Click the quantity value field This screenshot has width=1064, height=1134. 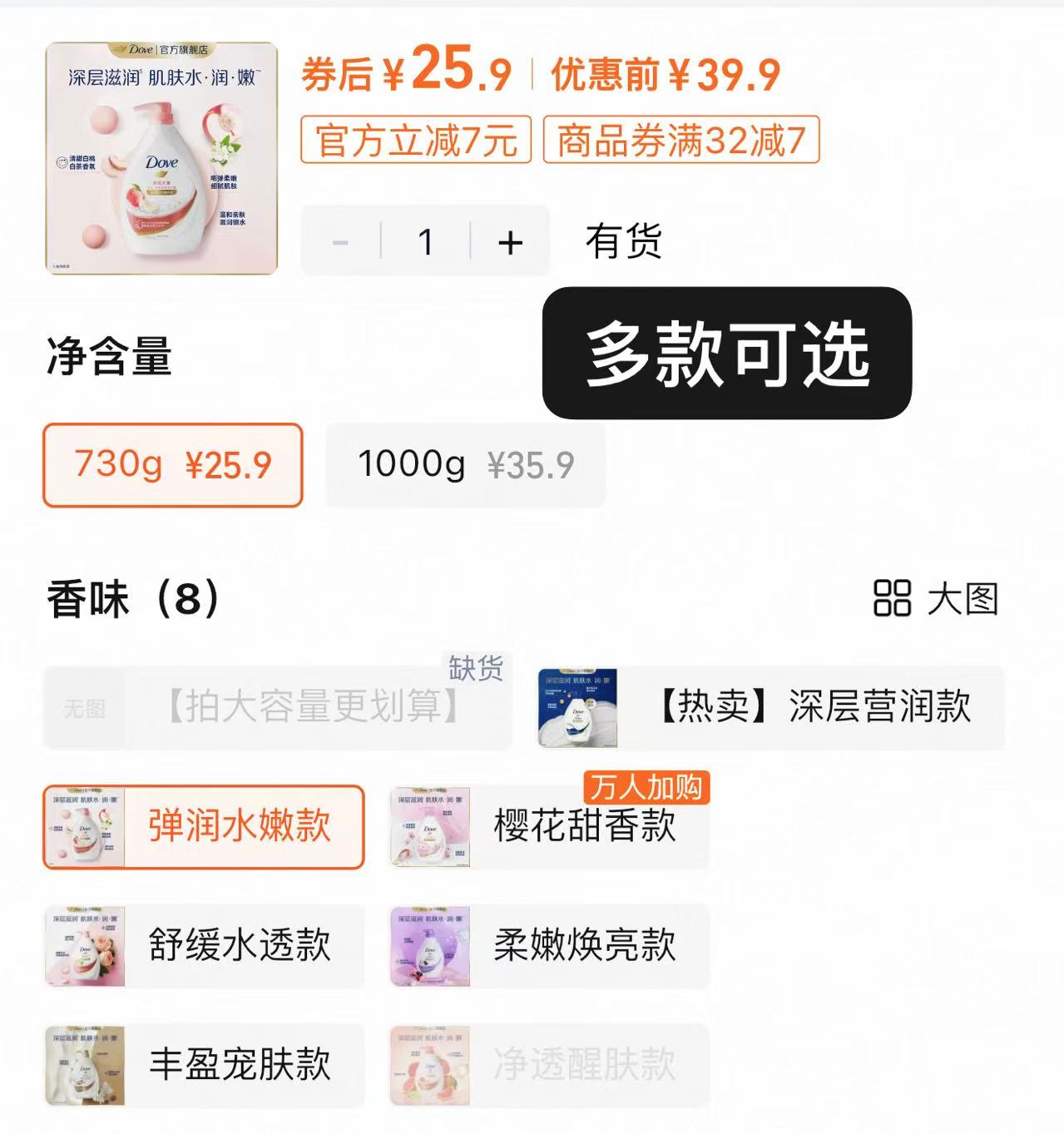pyautogui.click(x=425, y=242)
